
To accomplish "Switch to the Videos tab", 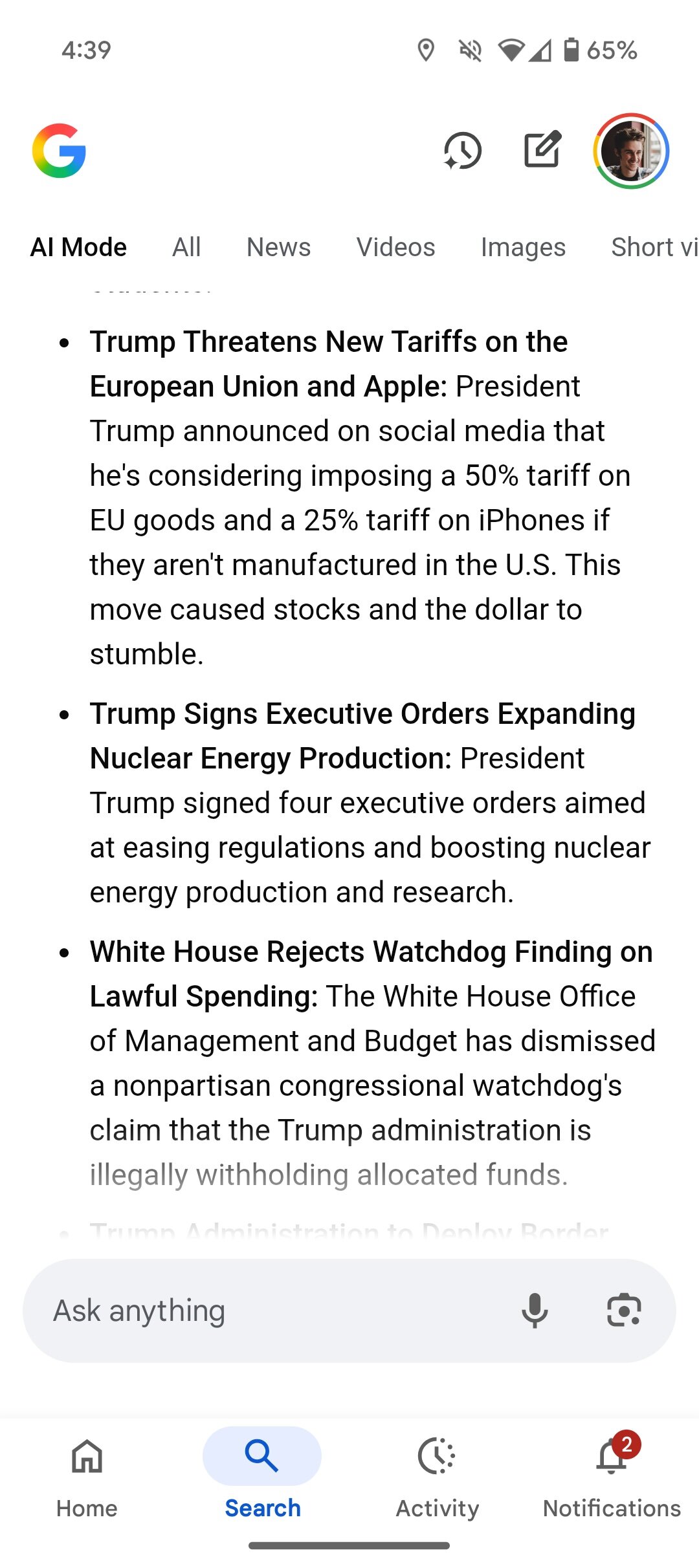I will point(395,247).
